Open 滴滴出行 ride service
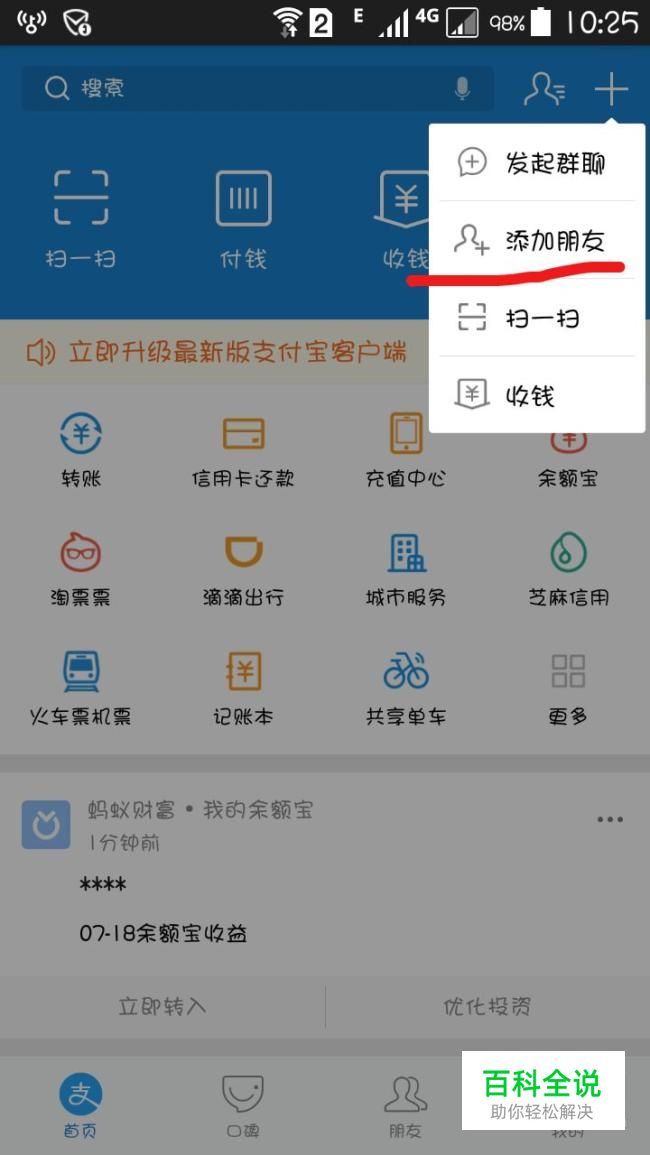Image resolution: width=650 pixels, height=1155 pixels. [x=243, y=569]
